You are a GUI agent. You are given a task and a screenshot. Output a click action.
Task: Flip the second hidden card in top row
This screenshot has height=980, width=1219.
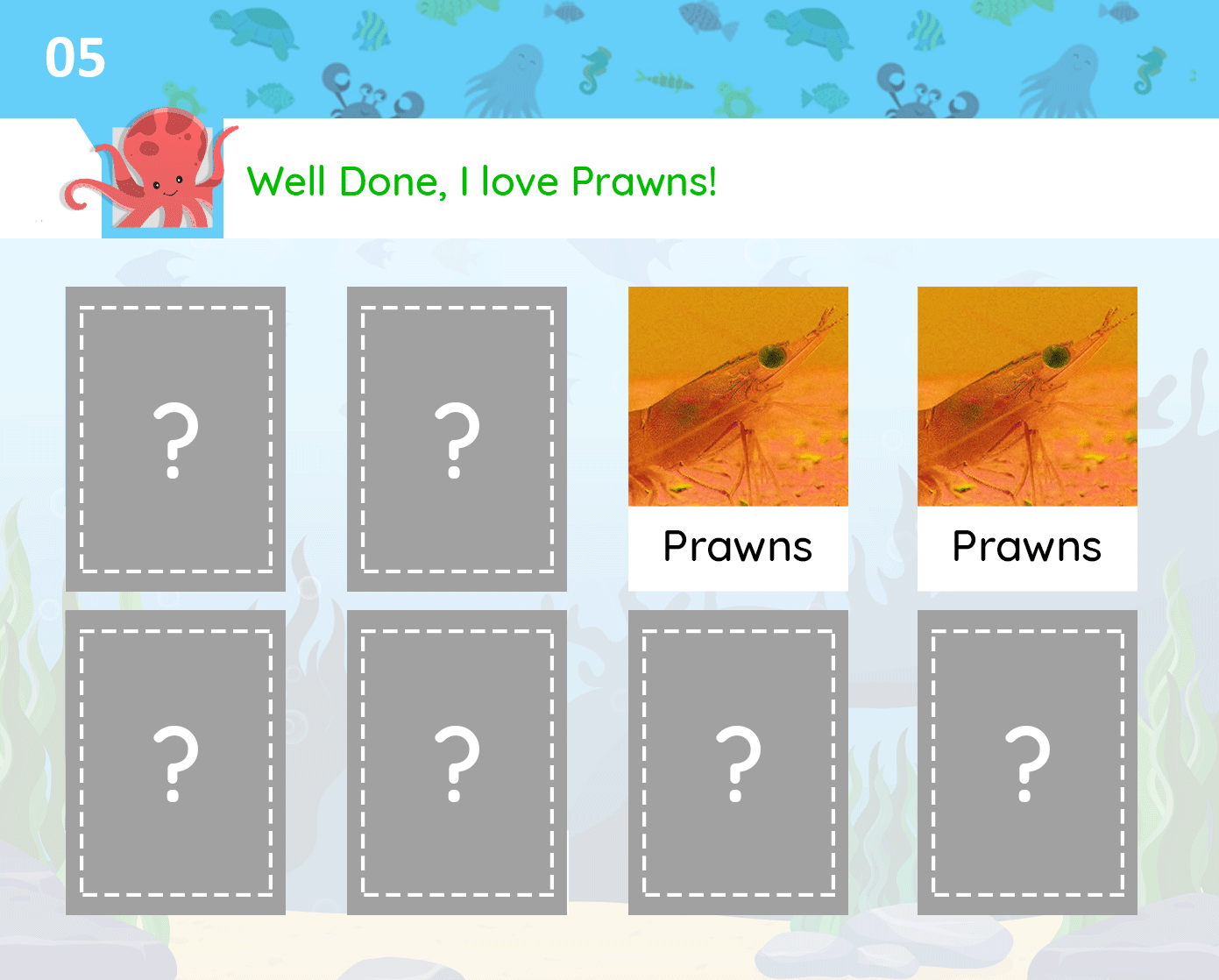click(457, 439)
